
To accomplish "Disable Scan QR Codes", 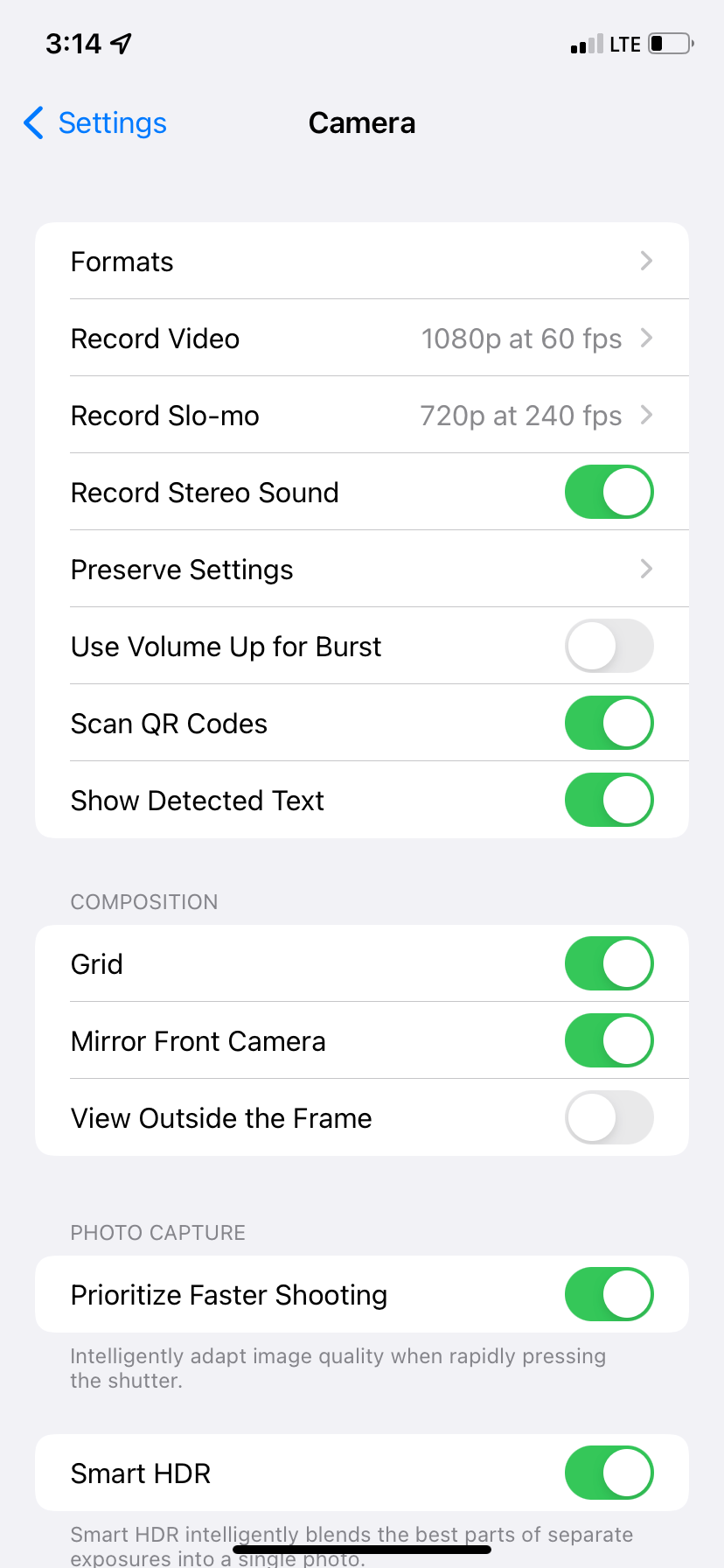I will coord(609,723).
